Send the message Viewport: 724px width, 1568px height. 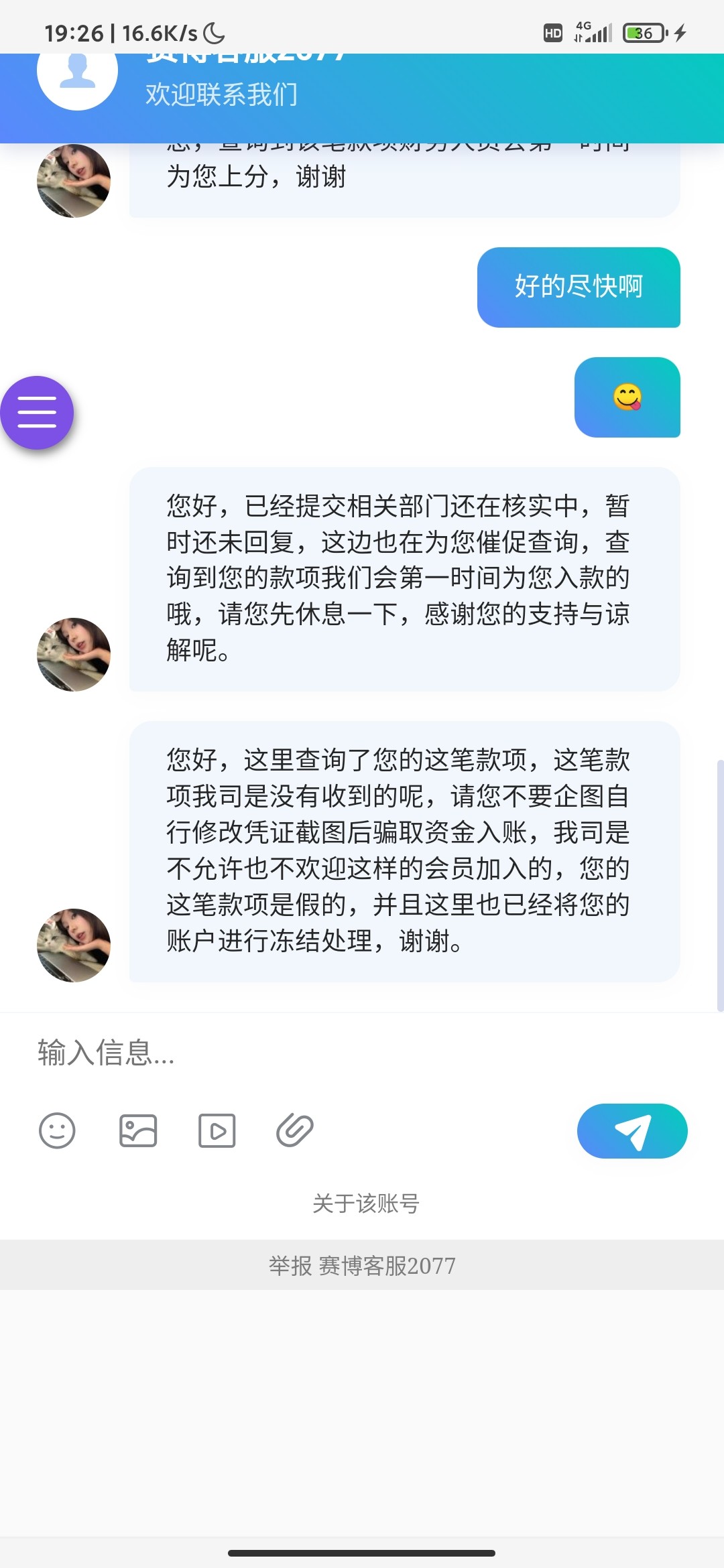(631, 1131)
